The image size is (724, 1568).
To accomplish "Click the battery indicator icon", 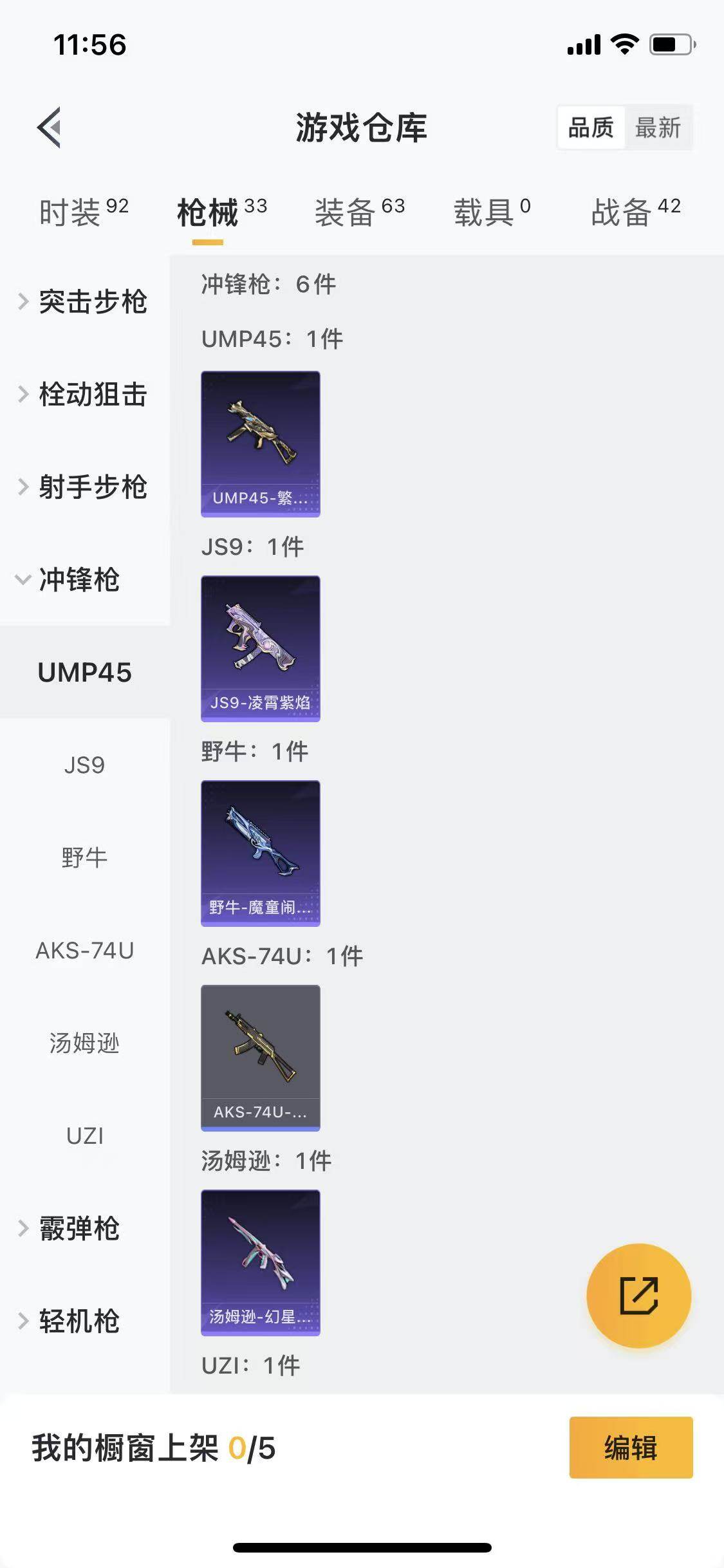I will [670, 44].
